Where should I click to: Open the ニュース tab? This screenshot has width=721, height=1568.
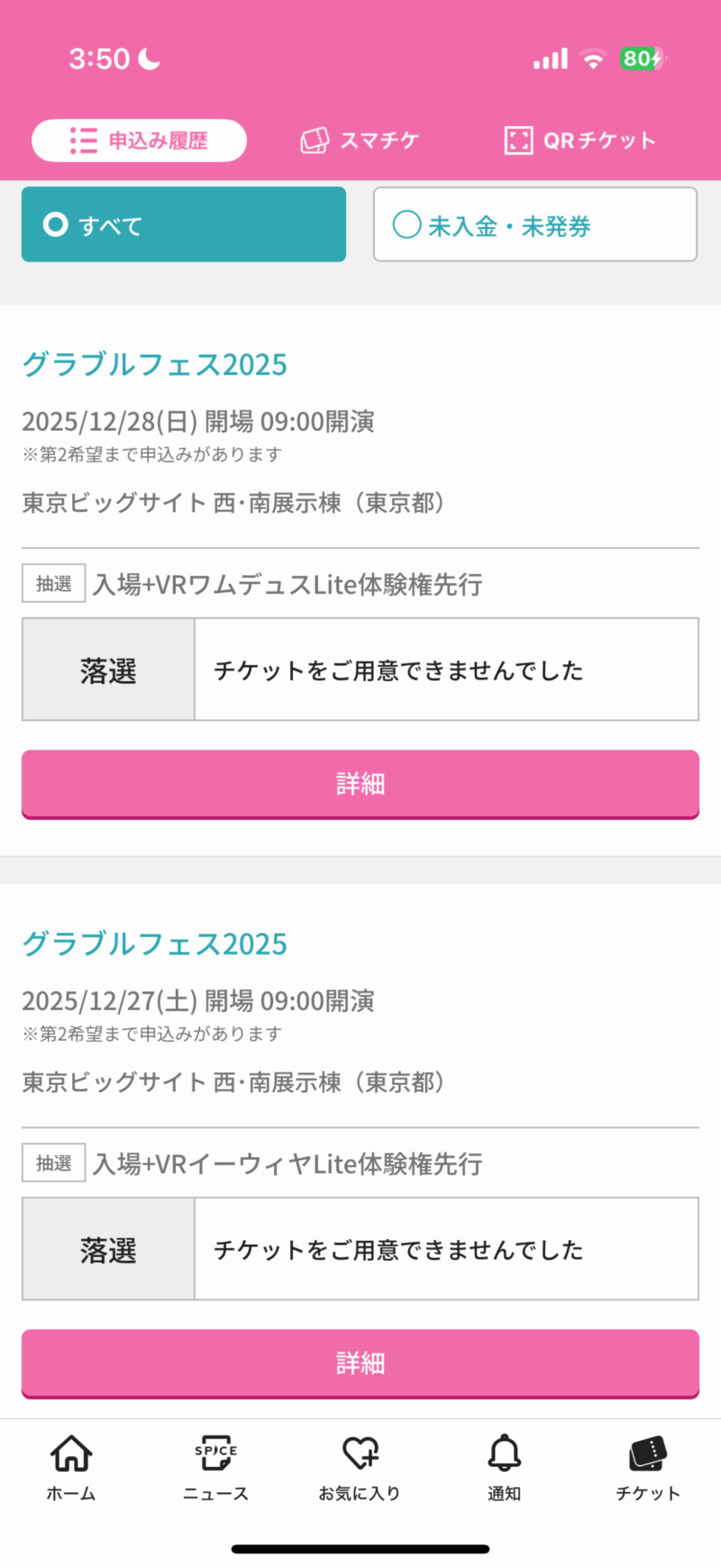(215, 1467)
